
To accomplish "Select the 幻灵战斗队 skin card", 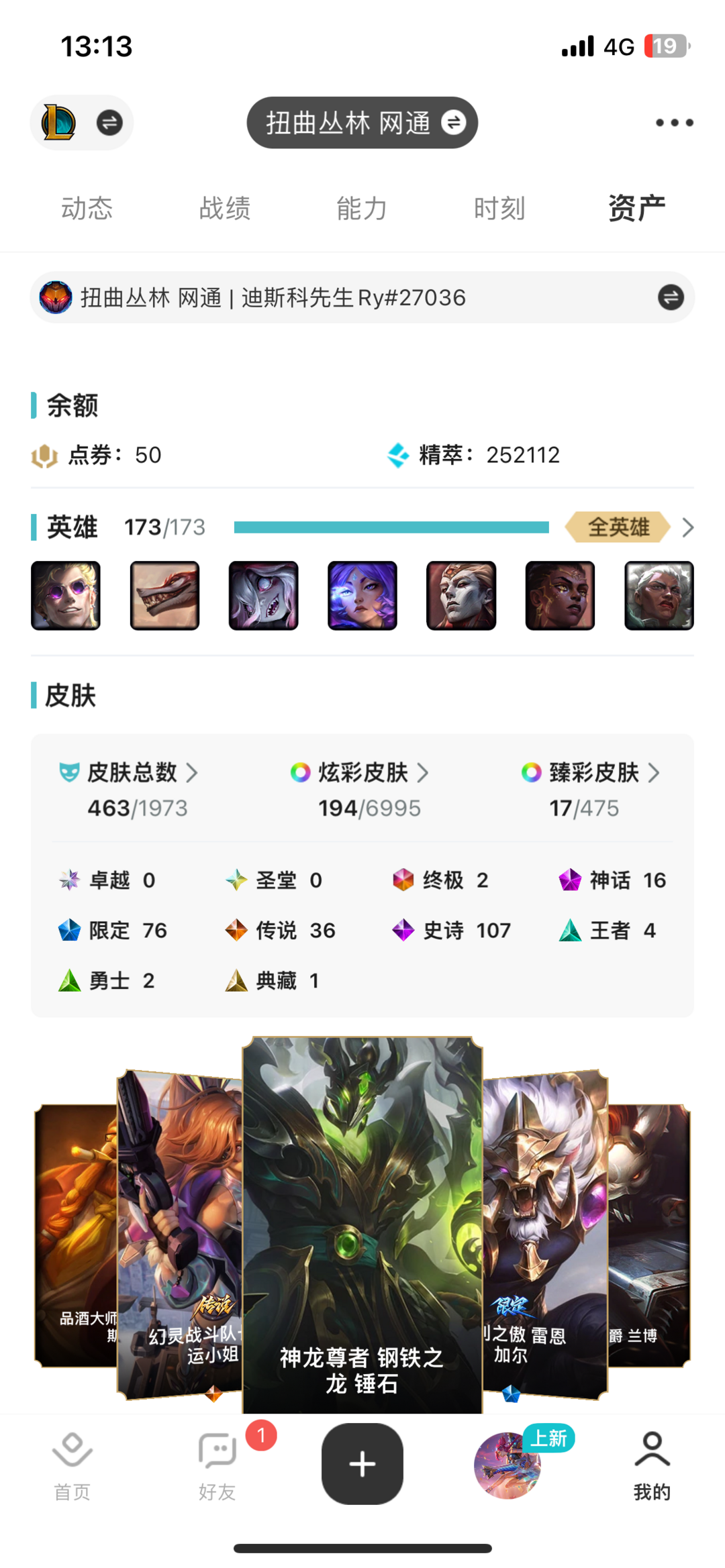I will 180,1235.
